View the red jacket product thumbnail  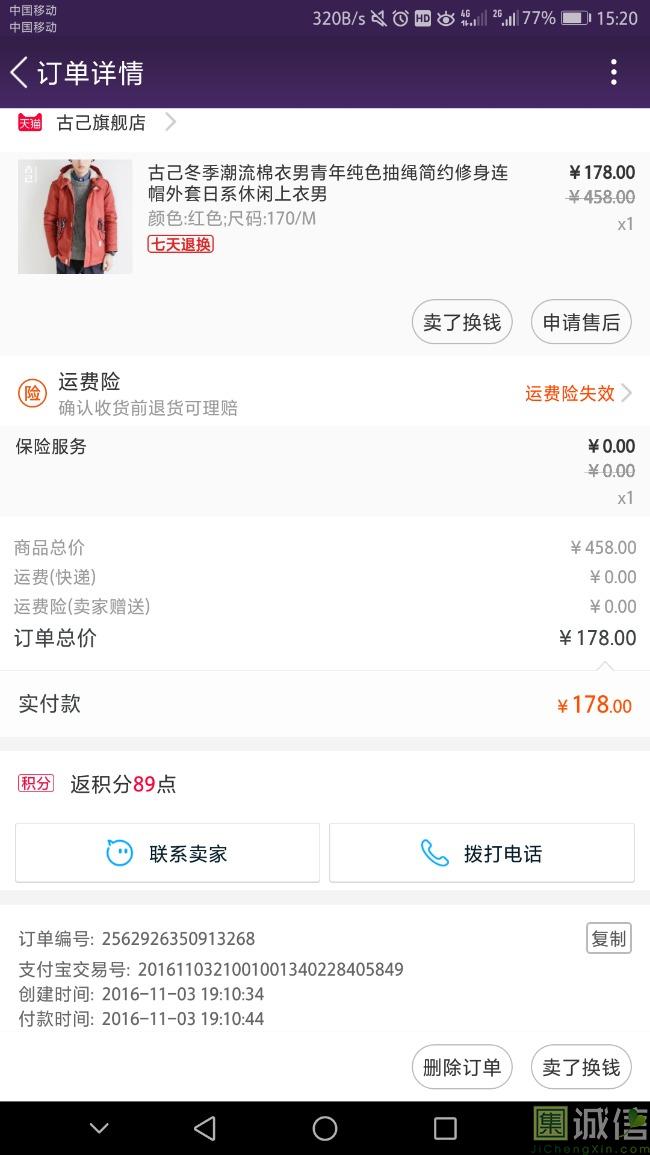(75, 216)
